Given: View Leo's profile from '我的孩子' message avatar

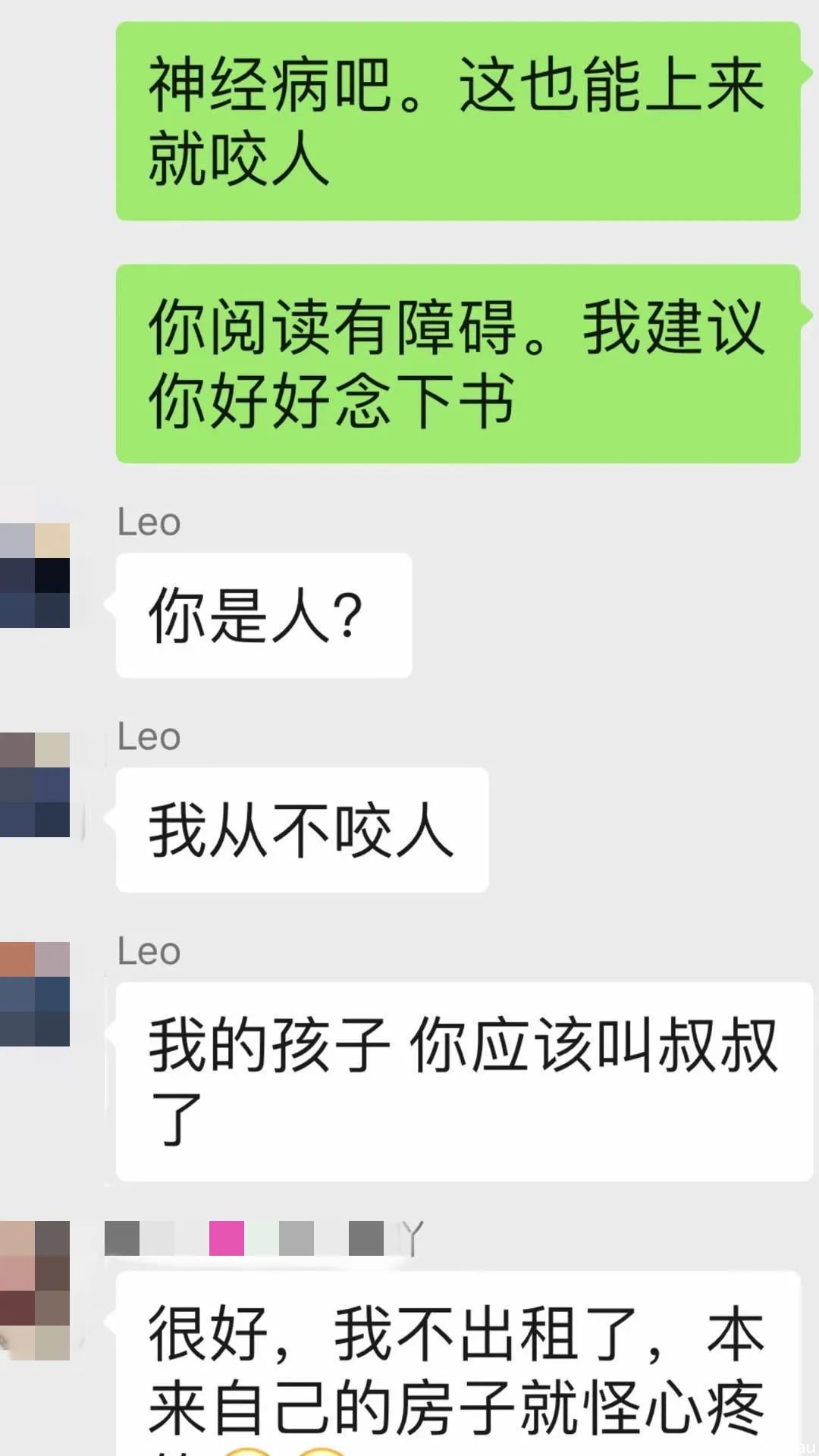Looking at the screenshot, I should pos(35,994).
